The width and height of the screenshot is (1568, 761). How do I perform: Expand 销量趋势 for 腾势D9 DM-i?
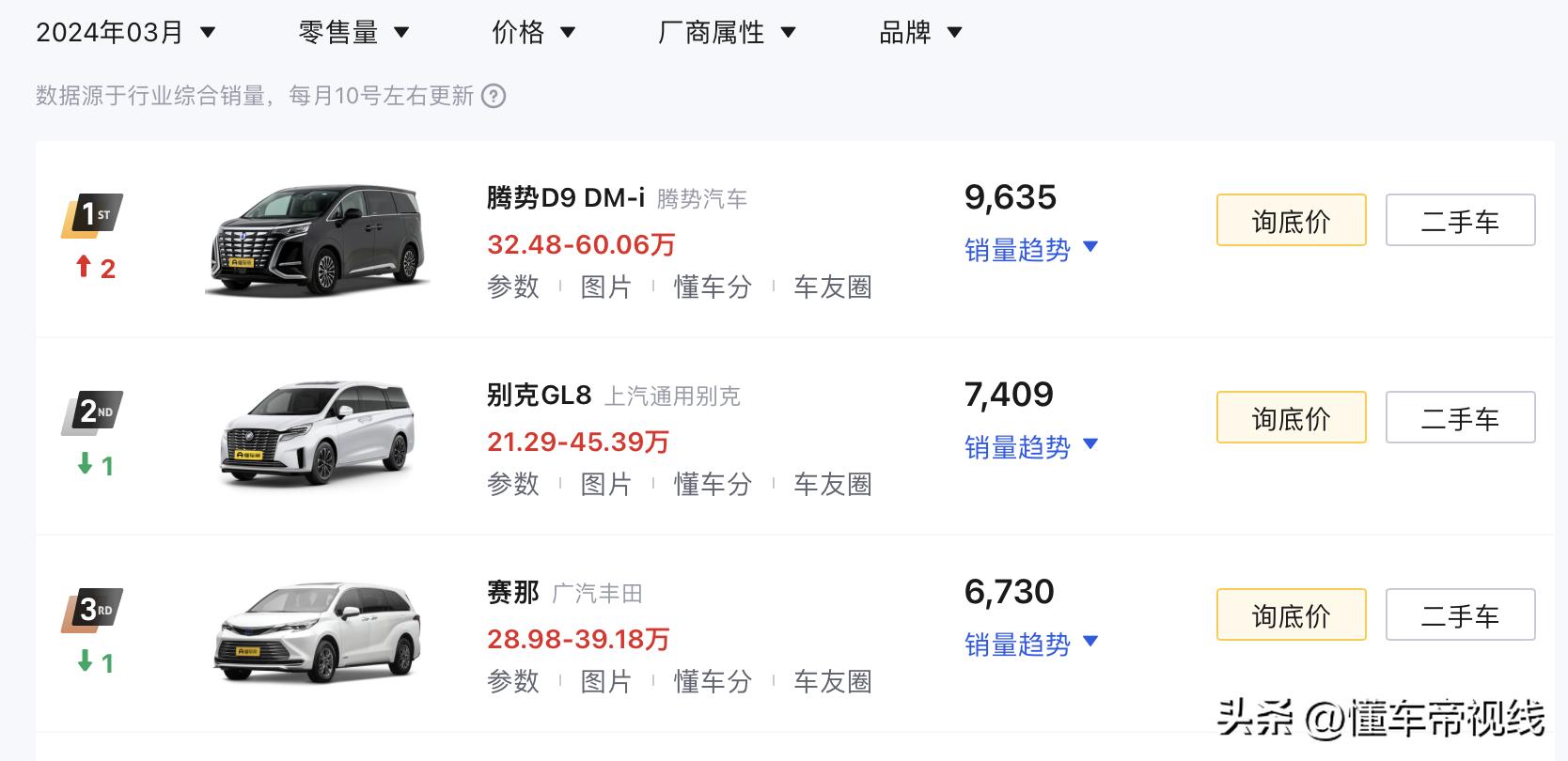coord(1031,250)
